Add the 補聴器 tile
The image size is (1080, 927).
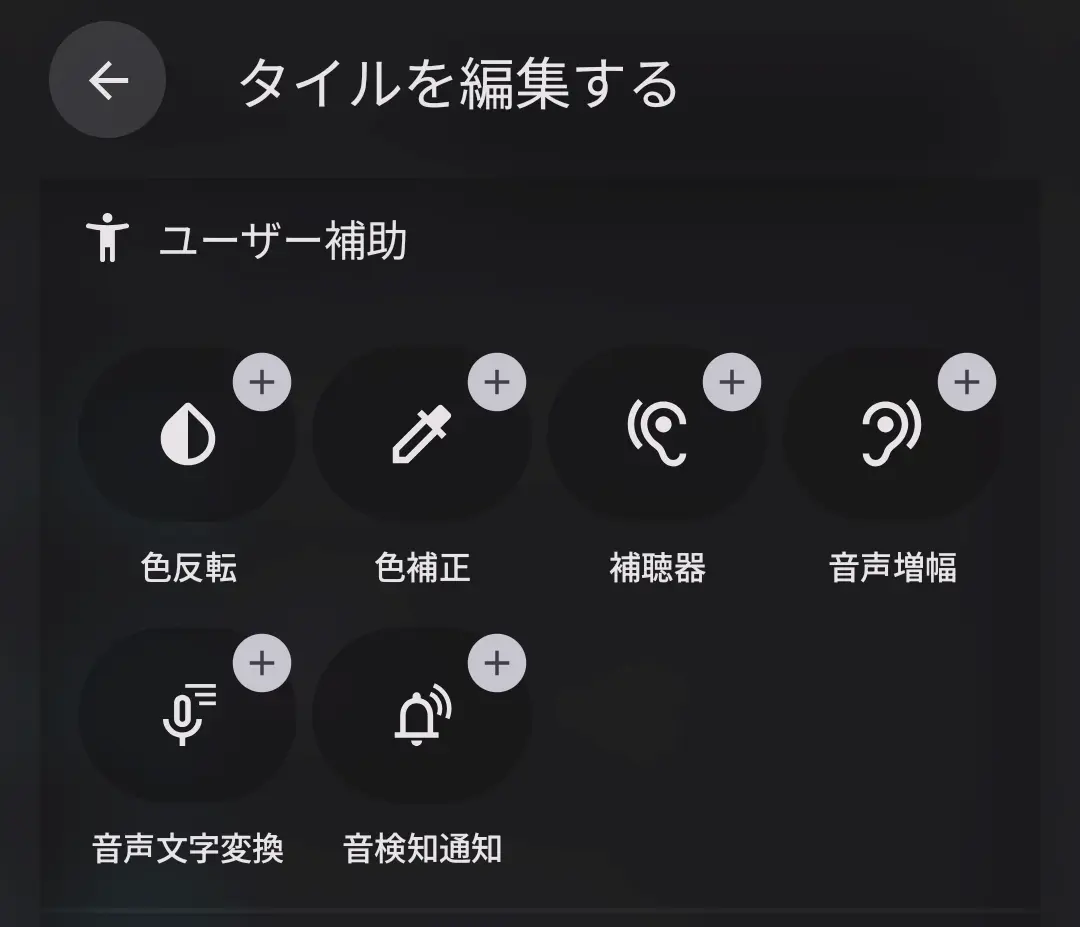point(732,382)
